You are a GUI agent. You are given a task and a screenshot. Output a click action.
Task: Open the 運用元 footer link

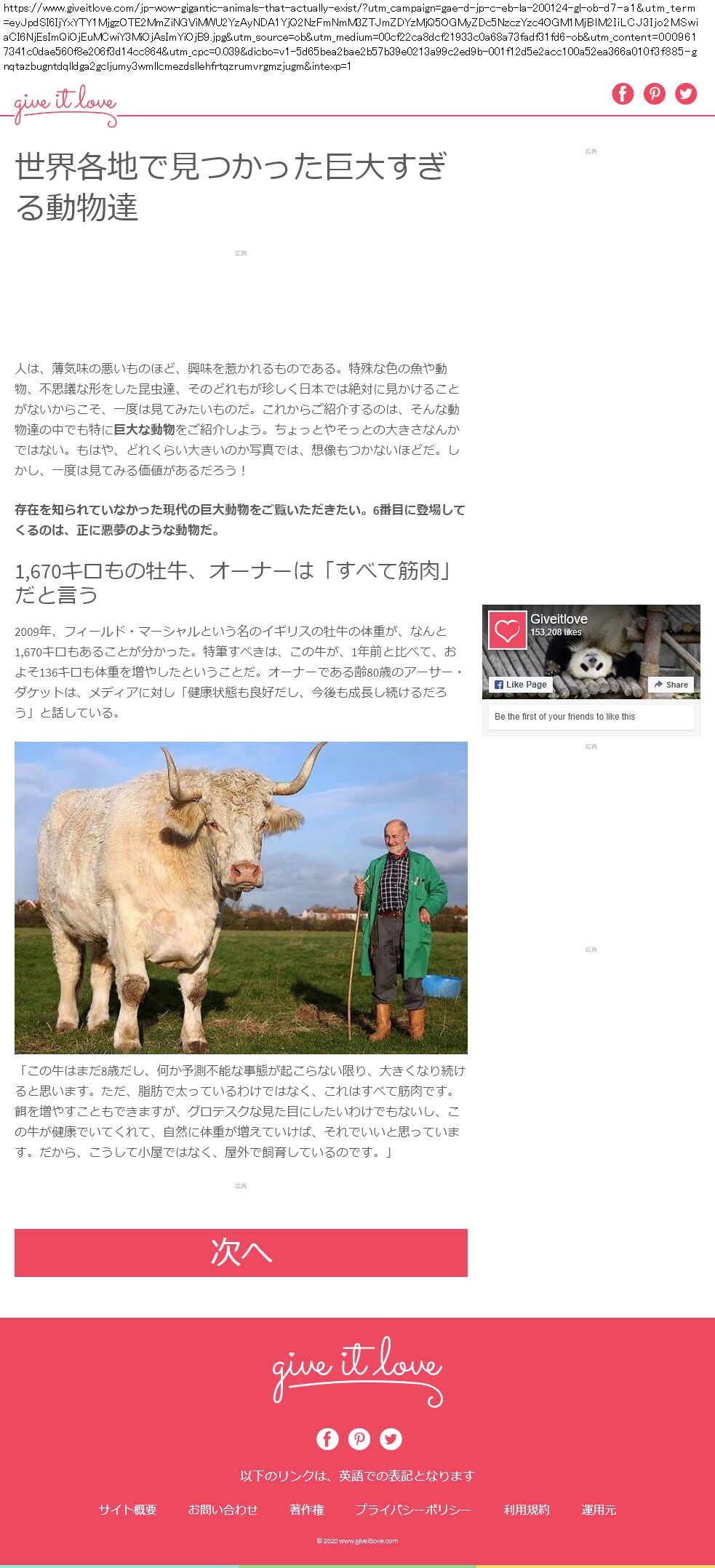point(599,1509)
